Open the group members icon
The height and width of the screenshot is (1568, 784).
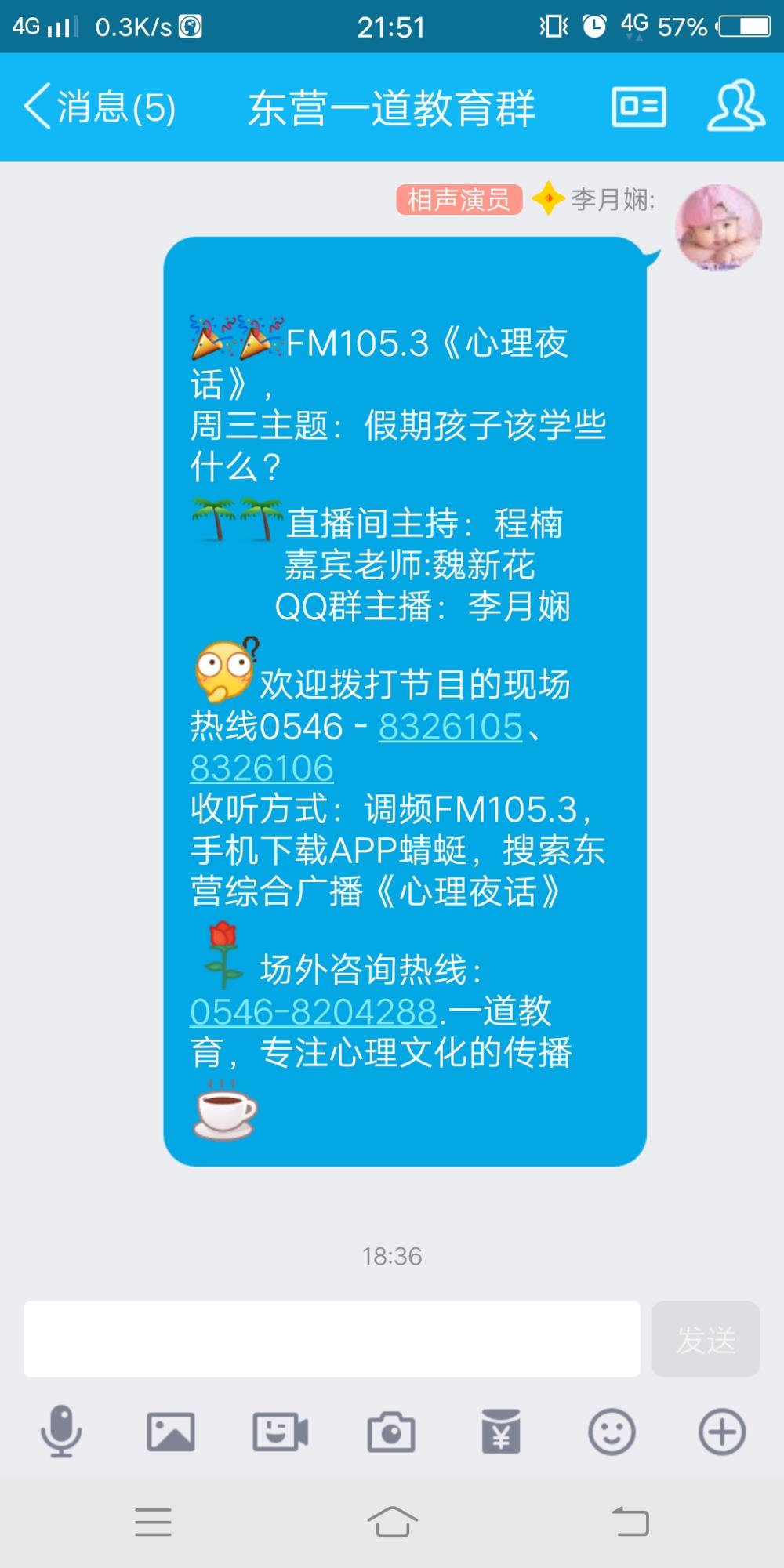pyautogui.click(x=735, y=106)
